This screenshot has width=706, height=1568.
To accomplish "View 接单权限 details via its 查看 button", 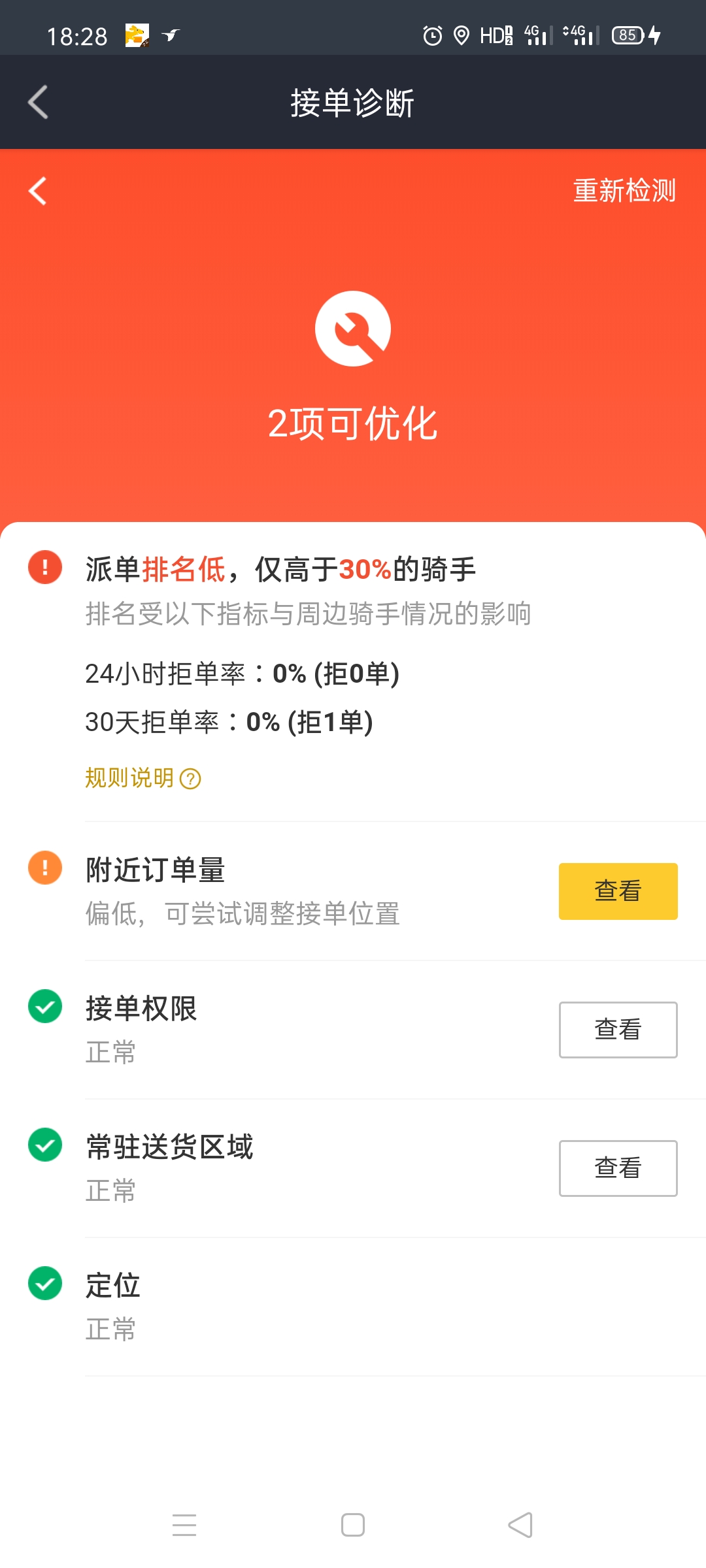I will click(x=617, y=1030).
